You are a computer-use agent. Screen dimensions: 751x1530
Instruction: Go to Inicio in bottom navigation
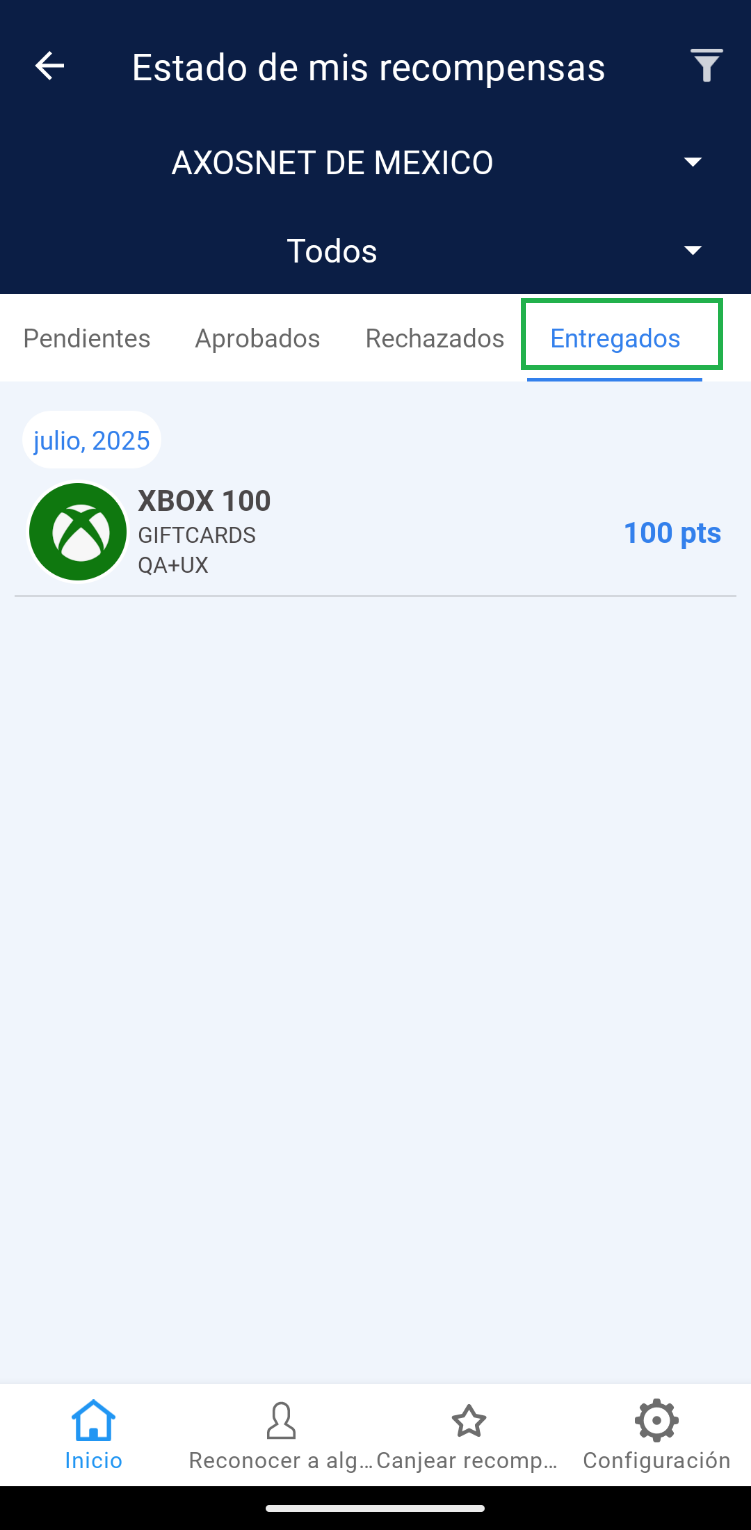point(93,1435)
